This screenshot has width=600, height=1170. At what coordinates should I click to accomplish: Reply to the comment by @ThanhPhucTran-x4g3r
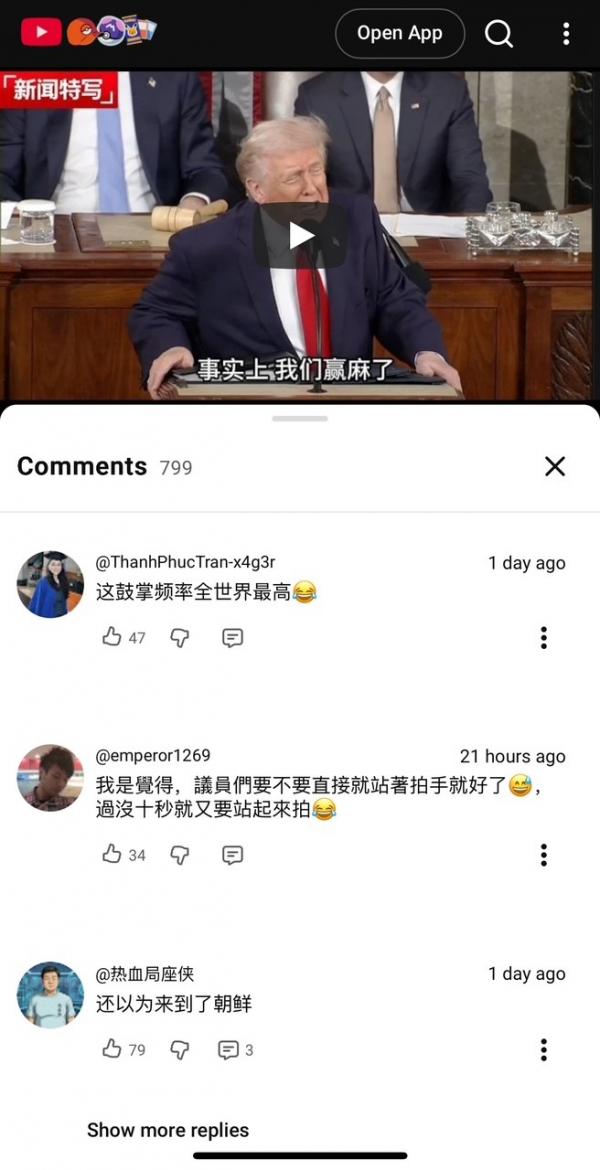(x=232, y=637)
